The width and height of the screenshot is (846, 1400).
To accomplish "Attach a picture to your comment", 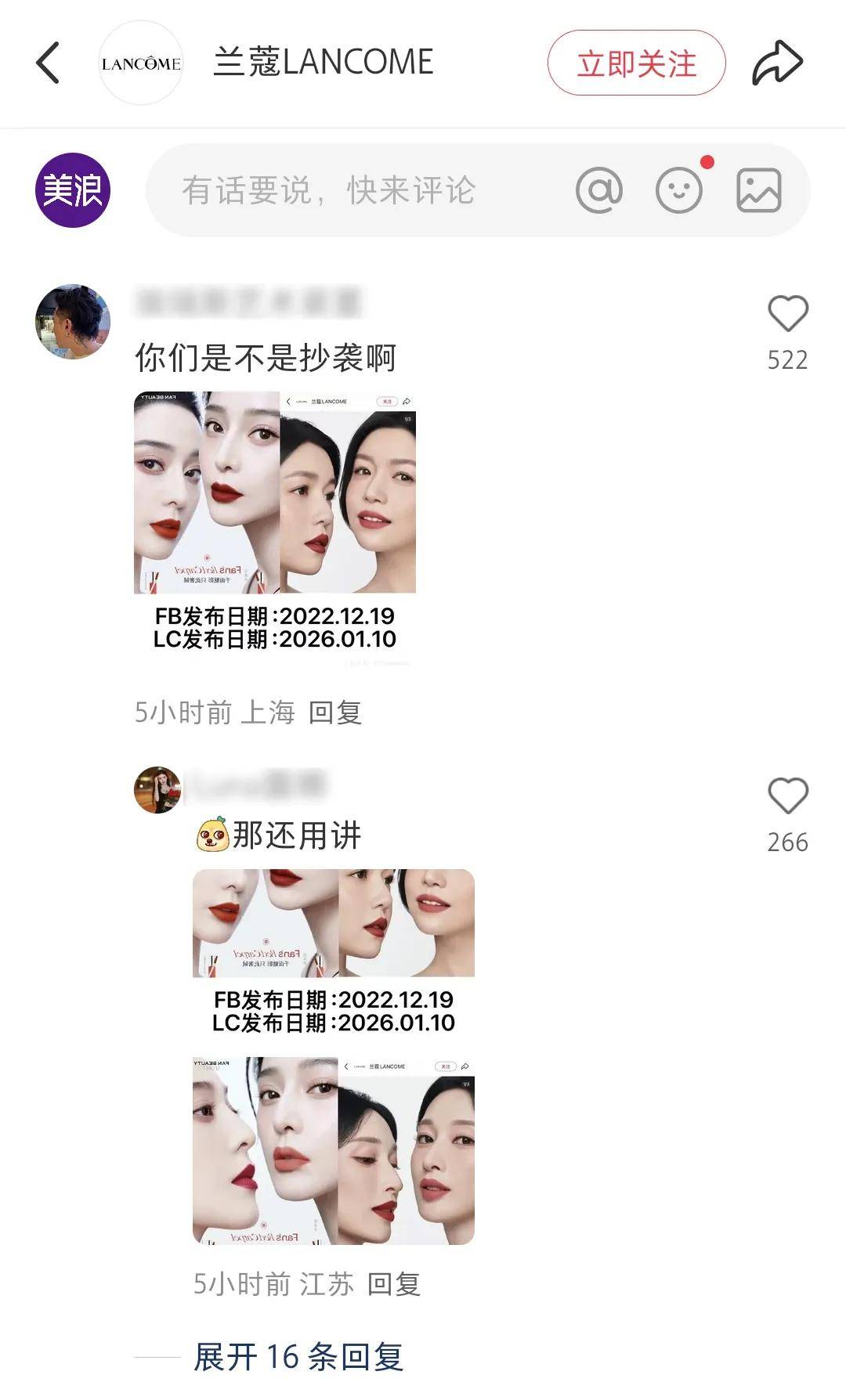I will point(758,190).
